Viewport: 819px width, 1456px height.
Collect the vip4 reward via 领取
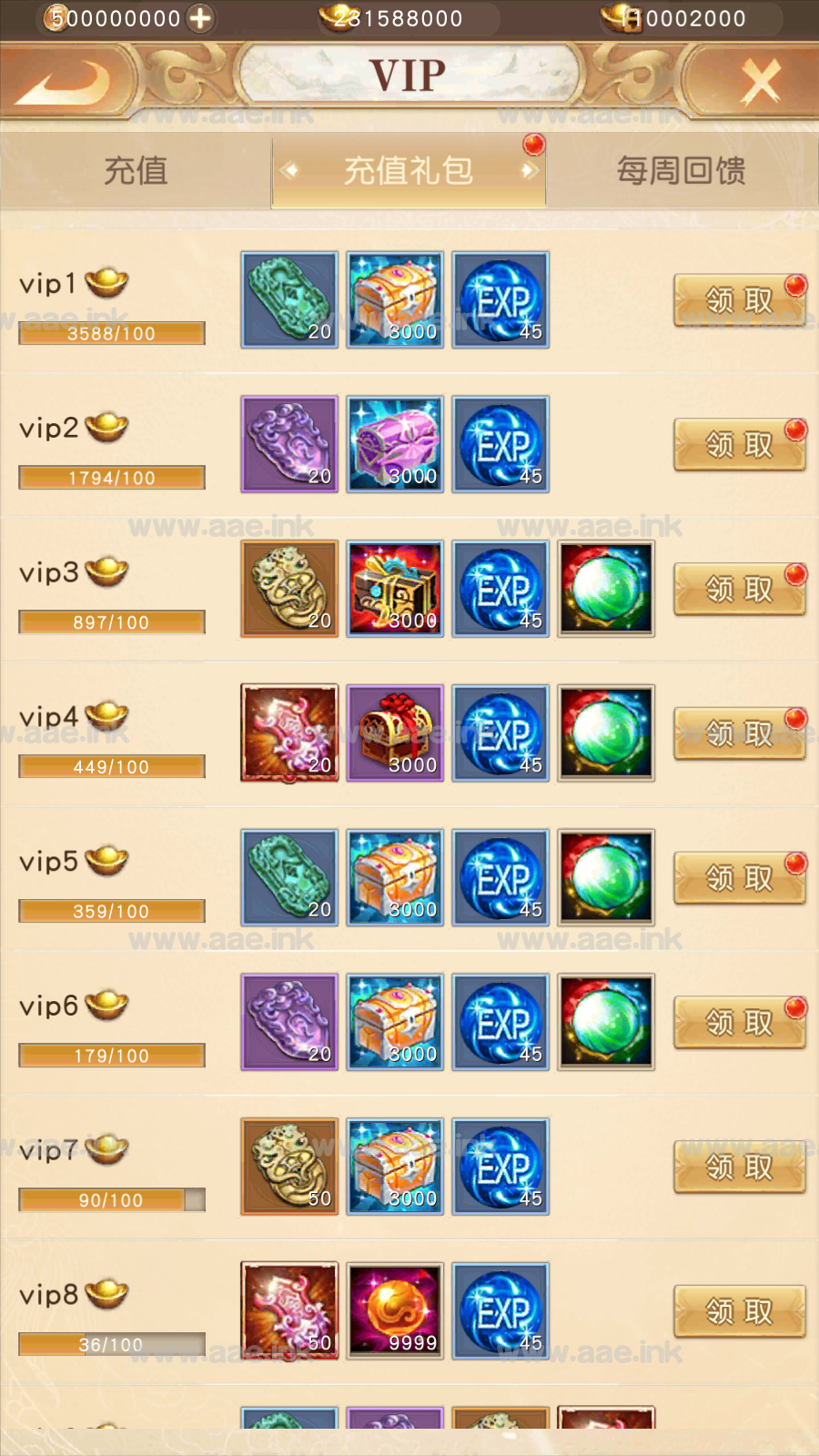[739, 733]
